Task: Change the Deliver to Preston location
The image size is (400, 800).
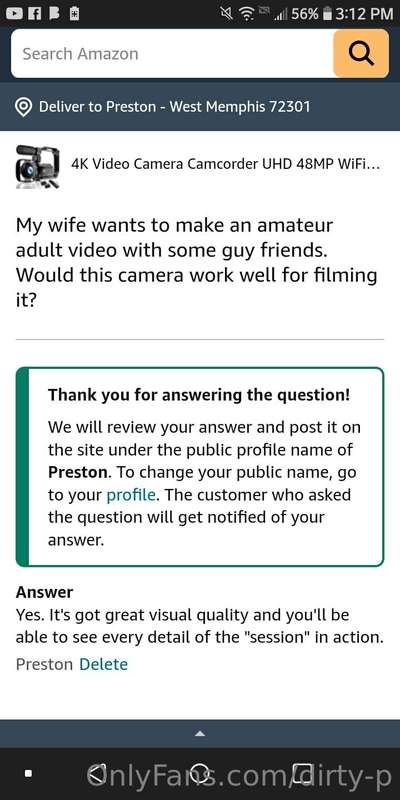Action: click(163, 107)
